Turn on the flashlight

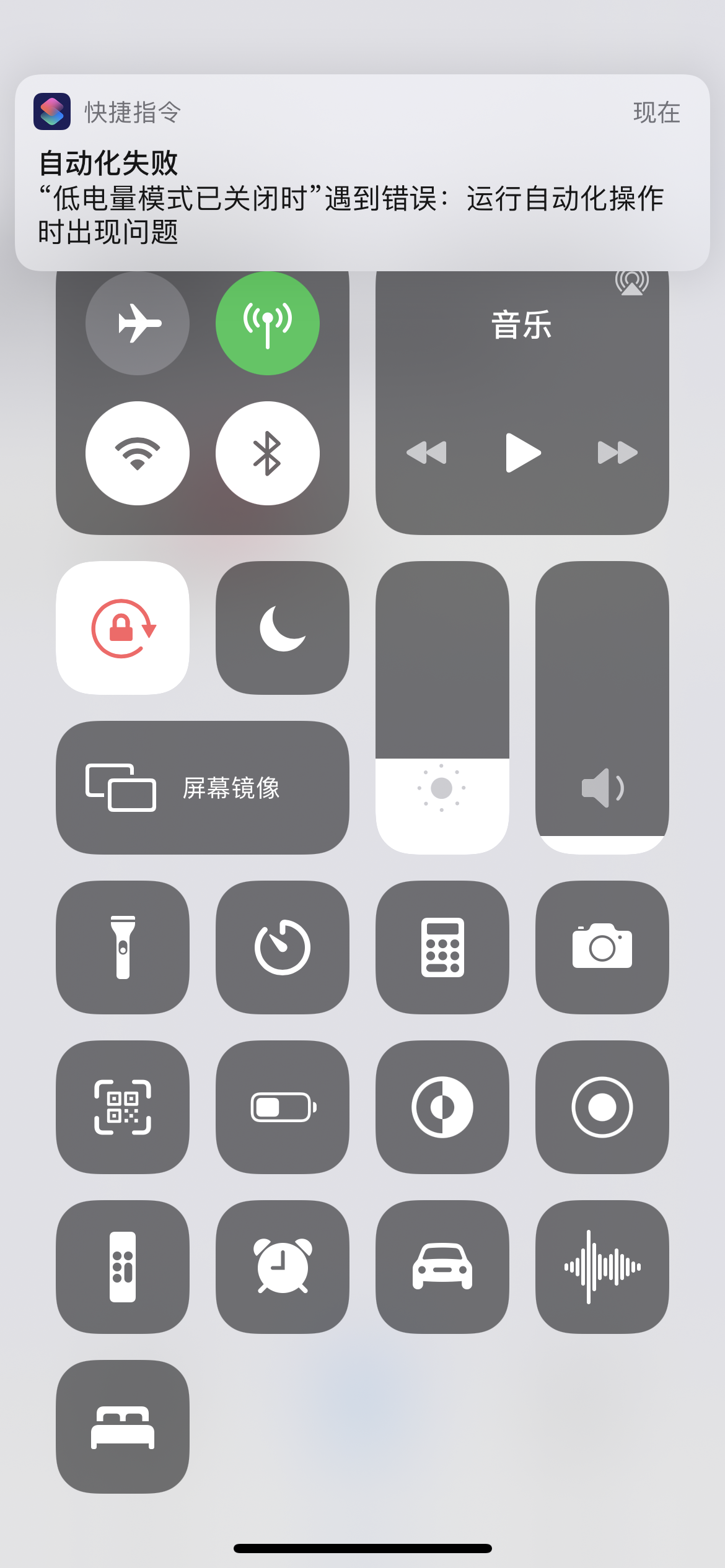(x=123, y=947)
